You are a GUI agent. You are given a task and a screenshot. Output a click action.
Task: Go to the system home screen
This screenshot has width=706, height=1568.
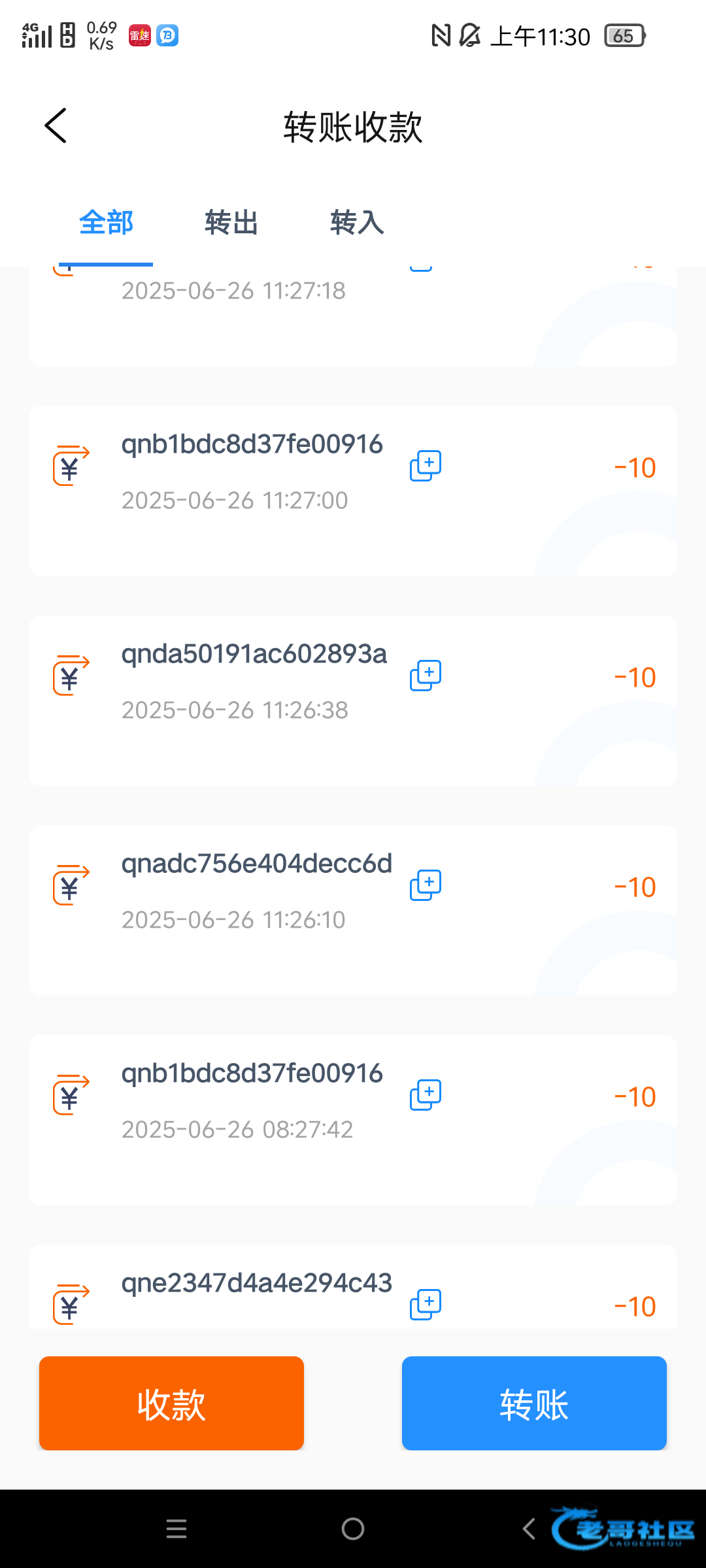point(353,1529)
